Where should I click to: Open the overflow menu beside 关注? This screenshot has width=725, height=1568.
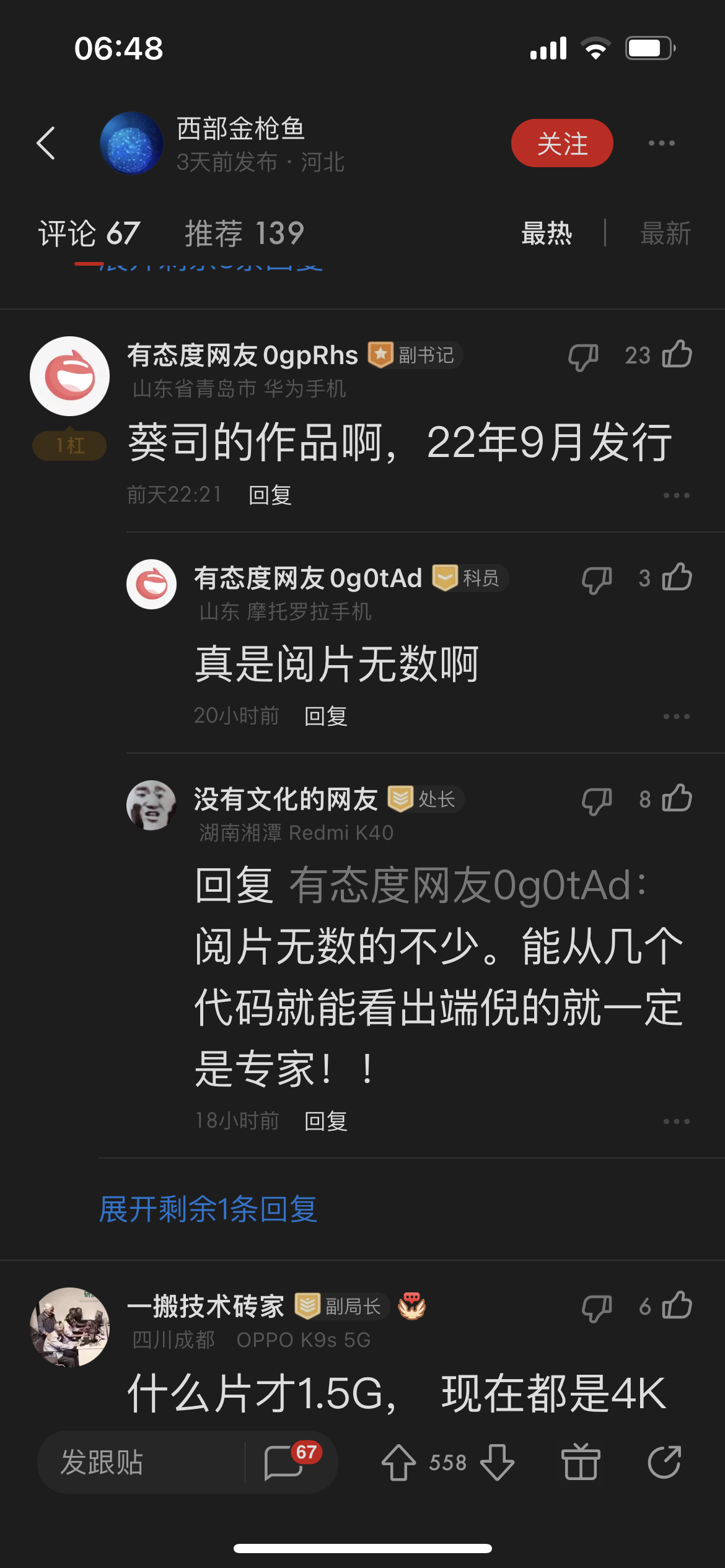coord(661,143)
